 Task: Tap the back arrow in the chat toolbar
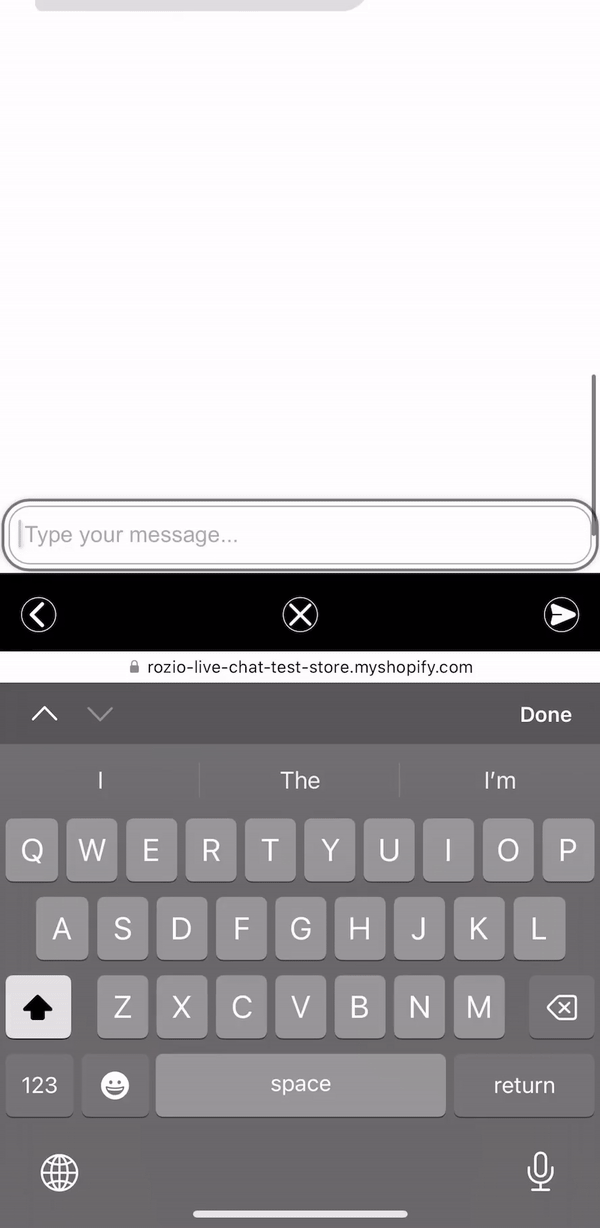pos(38,614)
